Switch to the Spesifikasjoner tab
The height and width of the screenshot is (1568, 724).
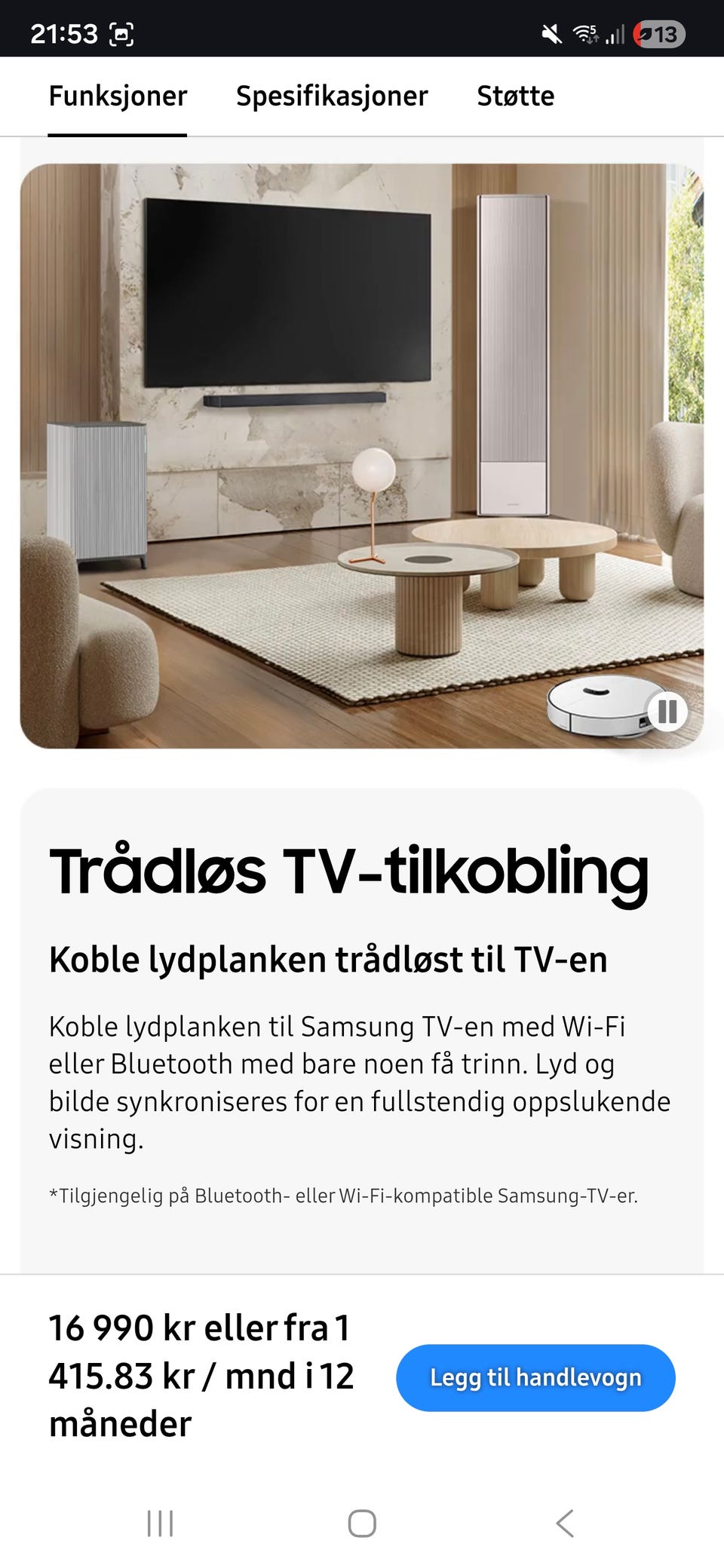click(x=333, y=96)
